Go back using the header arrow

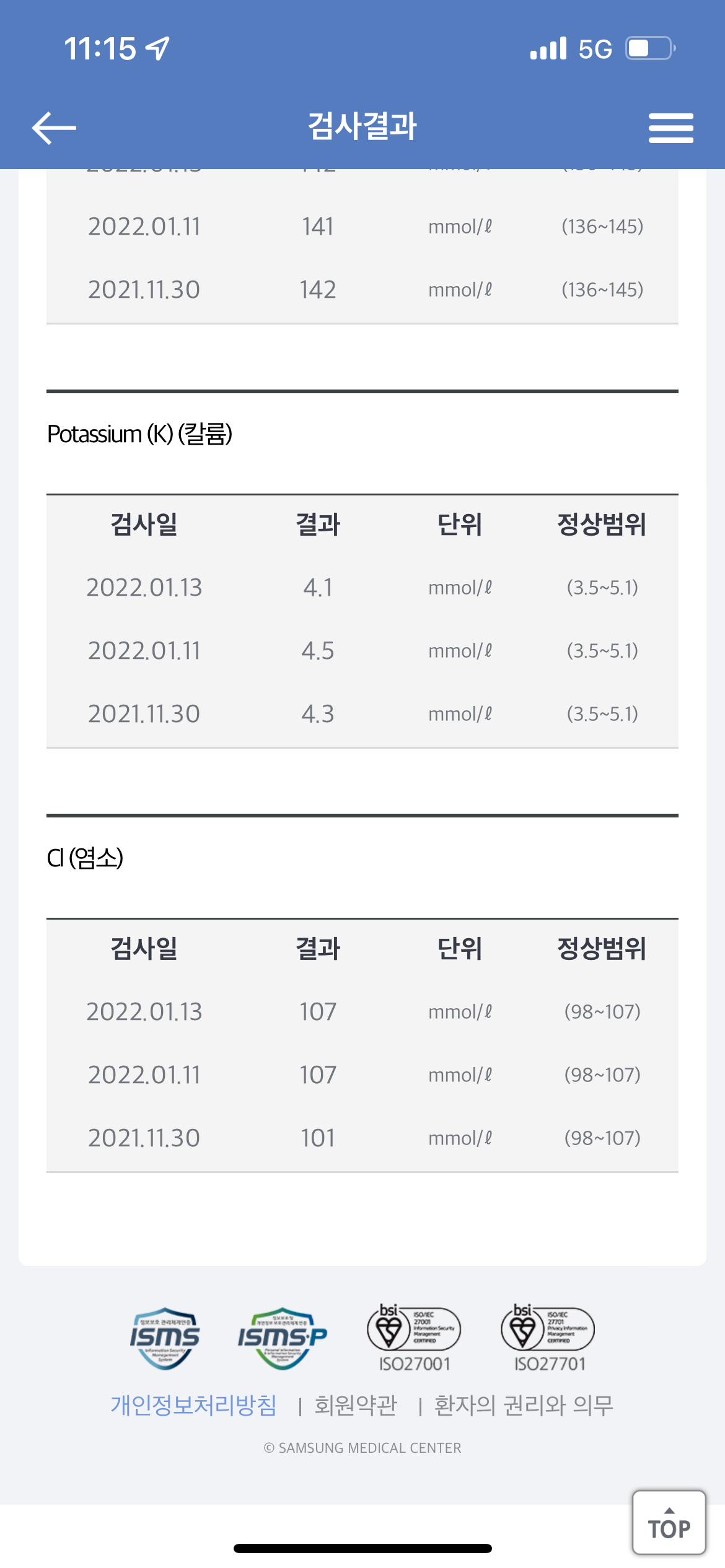[54, 128]
